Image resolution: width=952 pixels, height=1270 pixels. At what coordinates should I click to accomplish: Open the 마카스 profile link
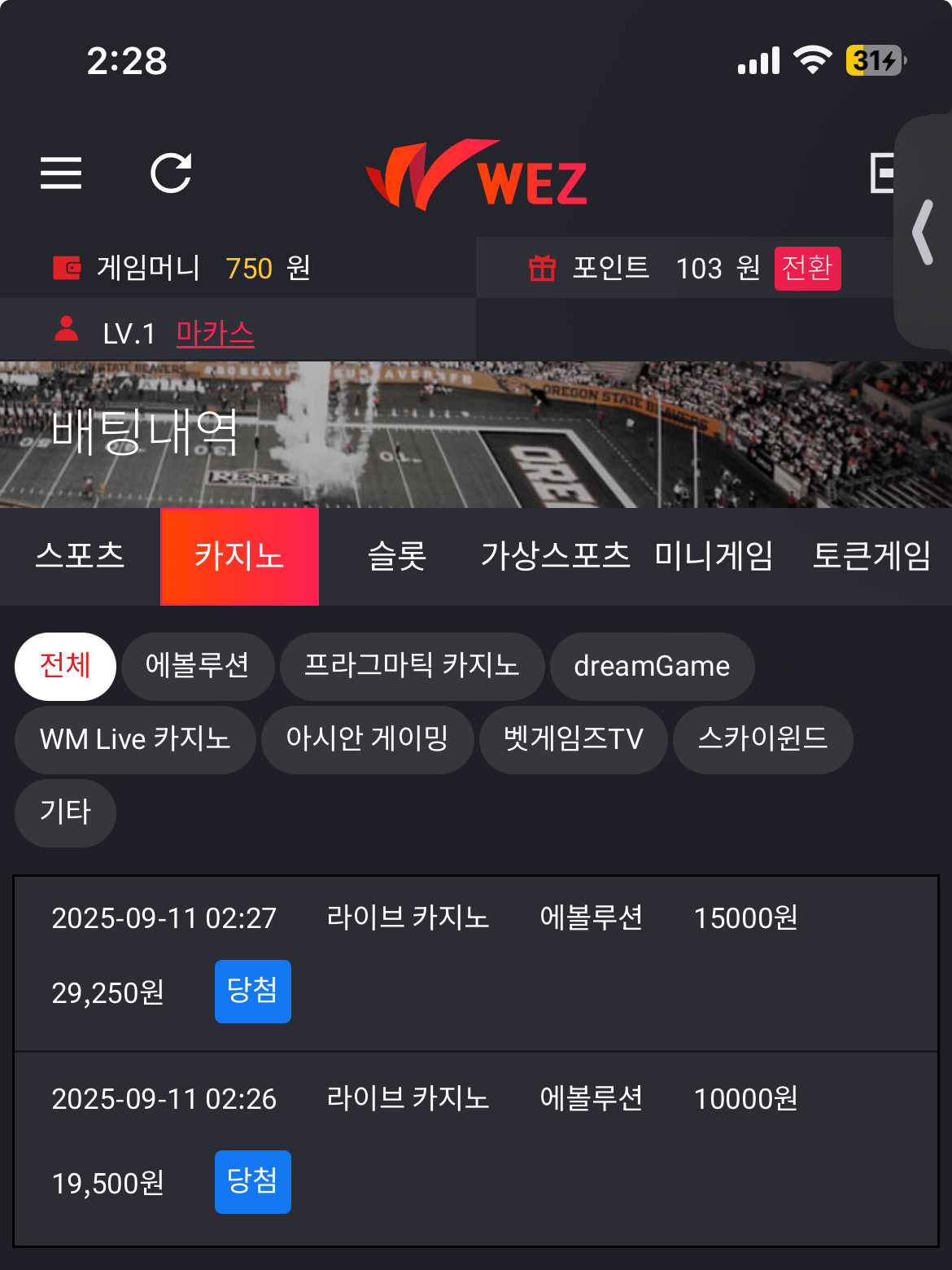(x=215, y=333)
